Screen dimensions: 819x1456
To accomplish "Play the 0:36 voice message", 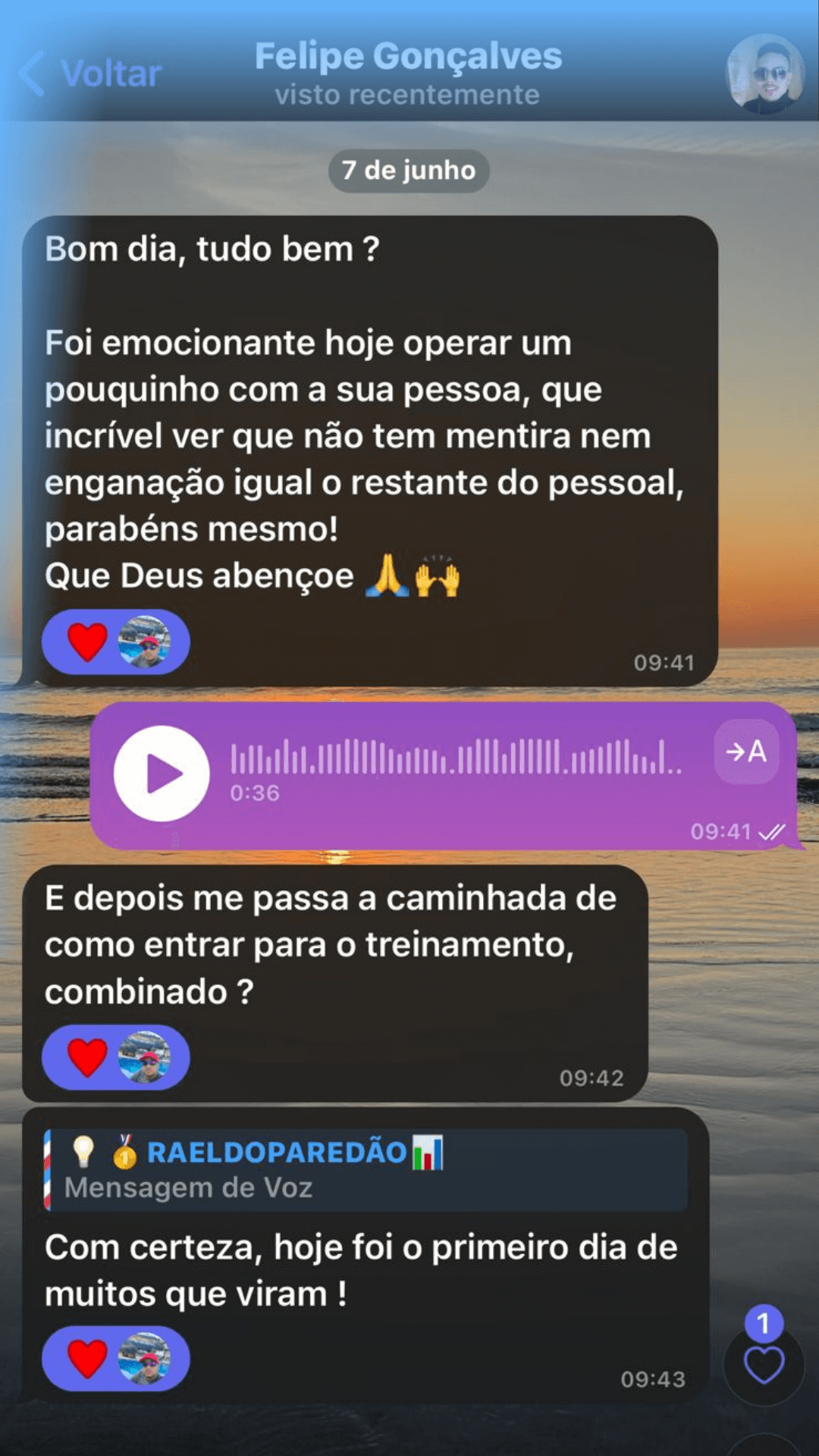I will pyautogui.click(x=161, y=773).
